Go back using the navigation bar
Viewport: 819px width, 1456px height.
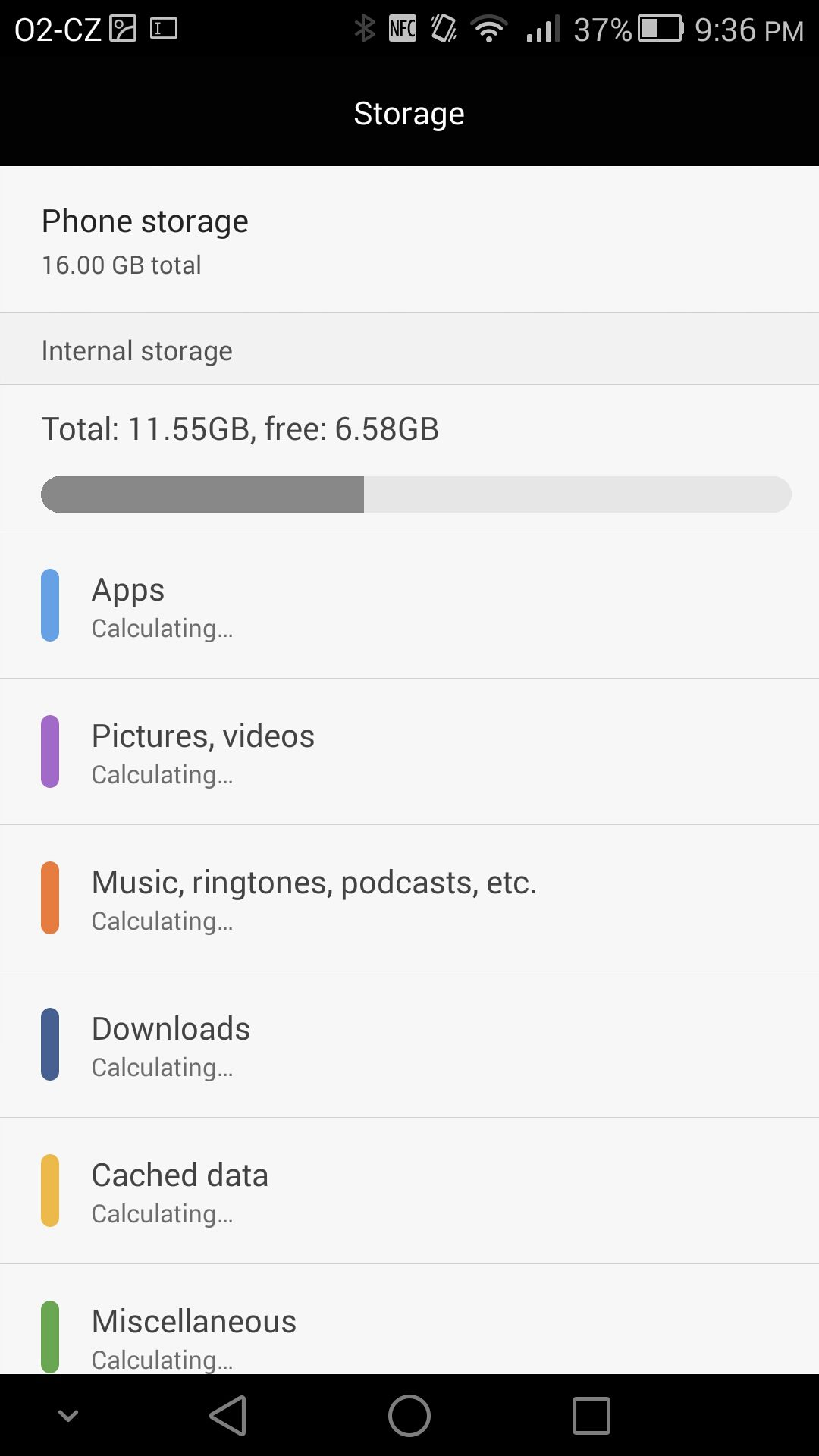(x=227, y=1416)
